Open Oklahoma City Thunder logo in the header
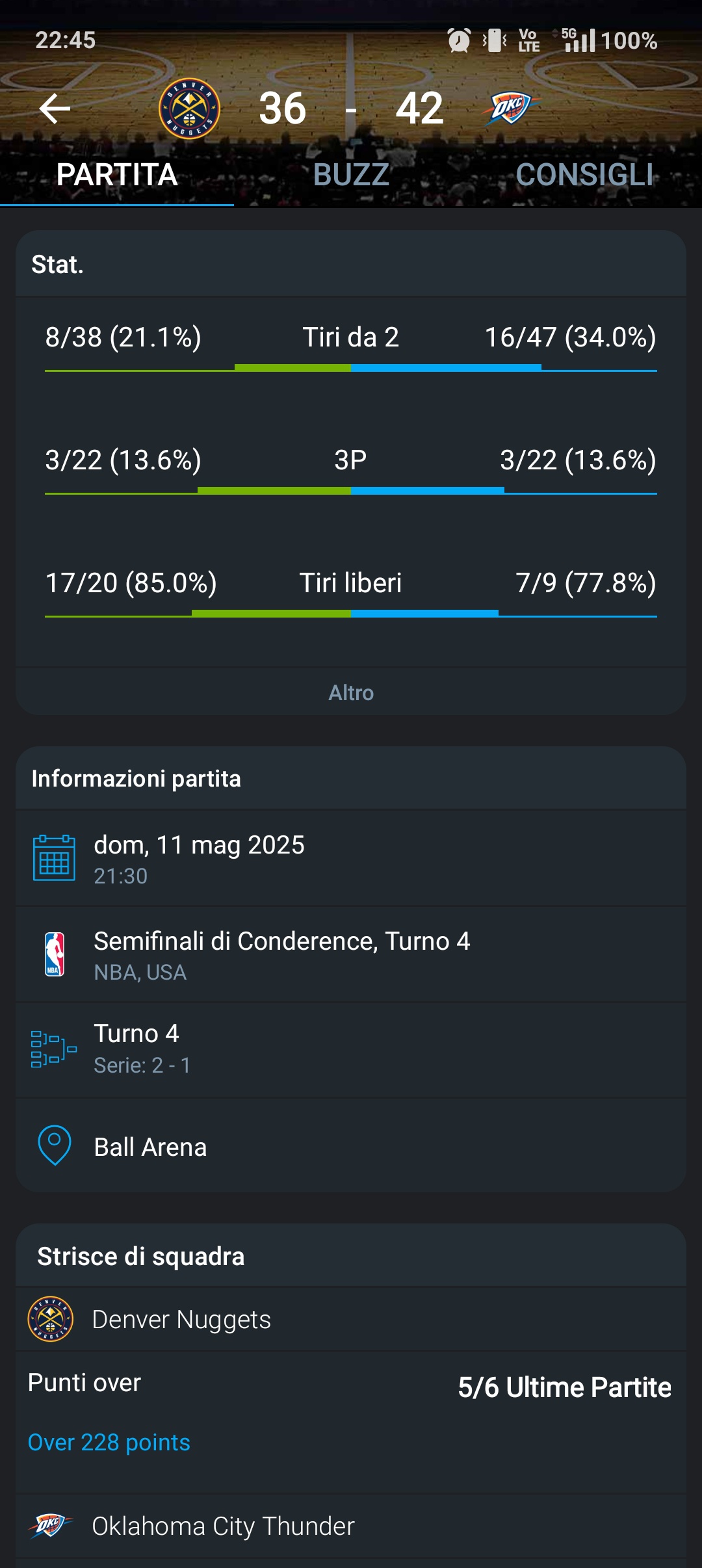This screenshot has height=1568, width=702. pos(511,108)
